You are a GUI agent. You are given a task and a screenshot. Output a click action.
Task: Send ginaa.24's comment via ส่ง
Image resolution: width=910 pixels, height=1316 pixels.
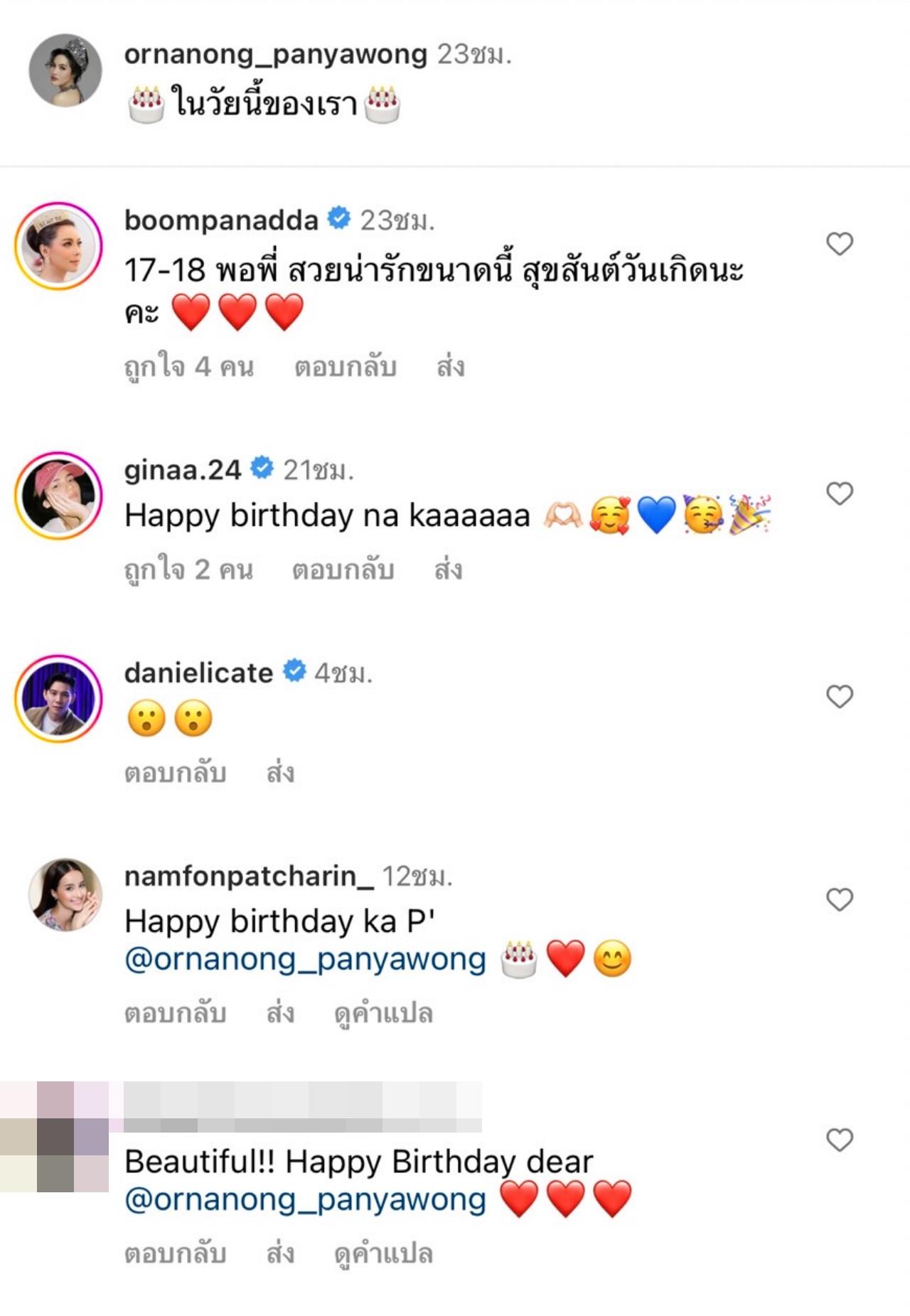(x=448, y=570)
